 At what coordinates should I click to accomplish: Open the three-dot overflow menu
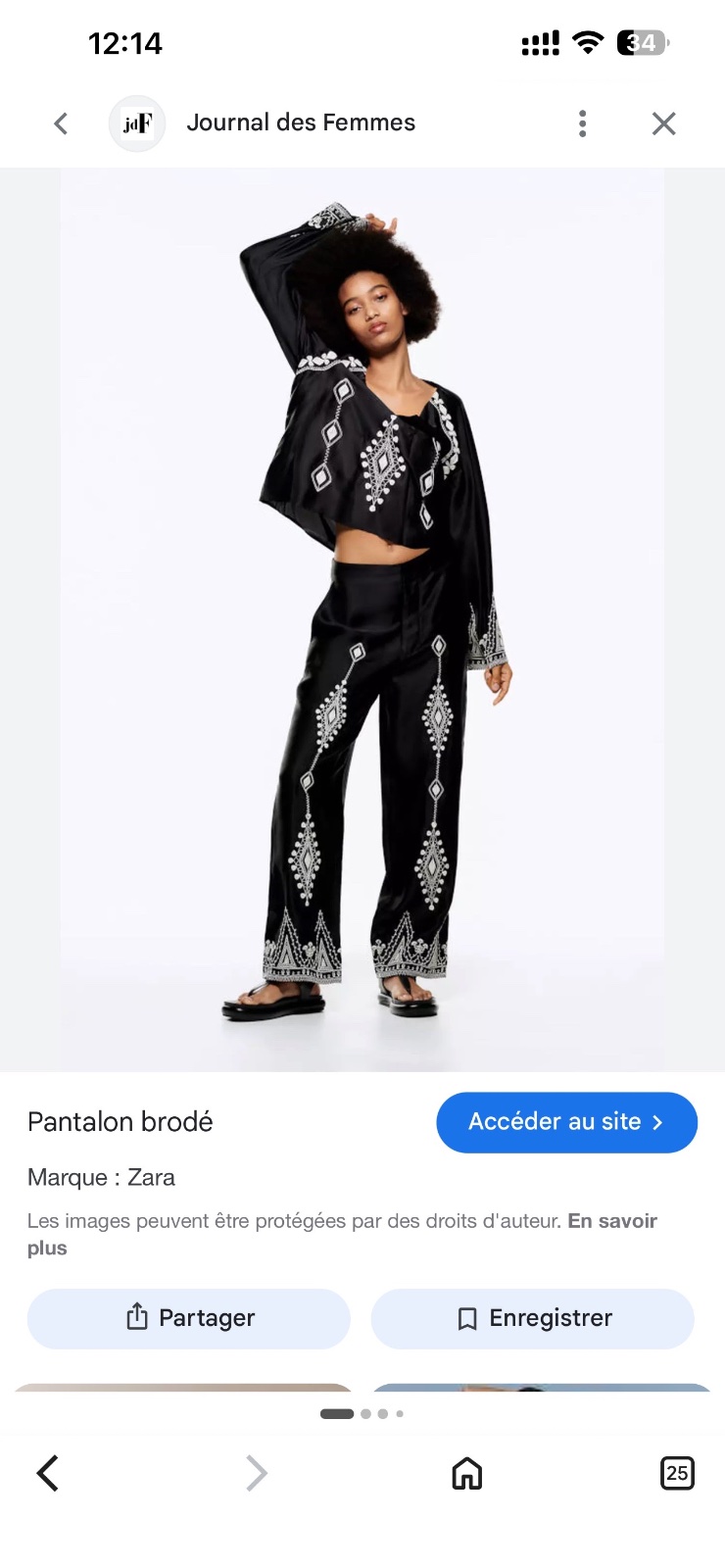583,123
